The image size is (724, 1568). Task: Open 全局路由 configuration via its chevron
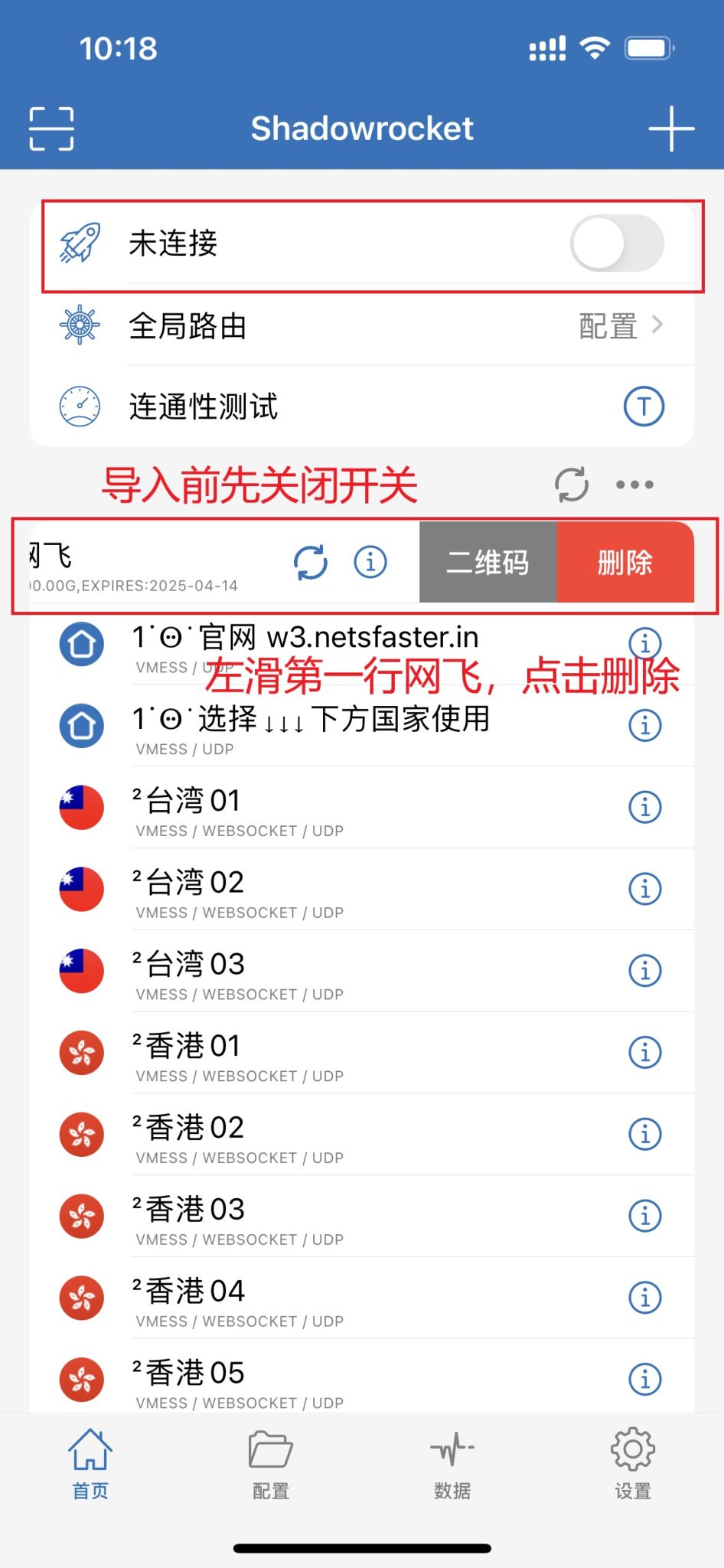click(658, 325)
